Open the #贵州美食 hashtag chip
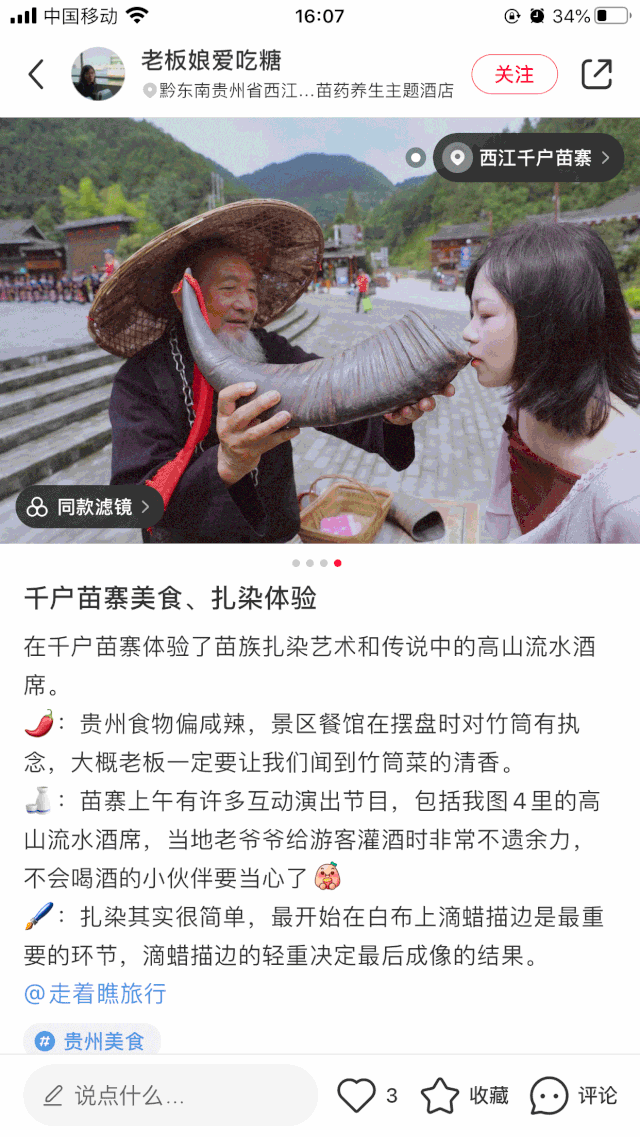640x1137 pixels. pyautogui.click(x=93, y=1040)
